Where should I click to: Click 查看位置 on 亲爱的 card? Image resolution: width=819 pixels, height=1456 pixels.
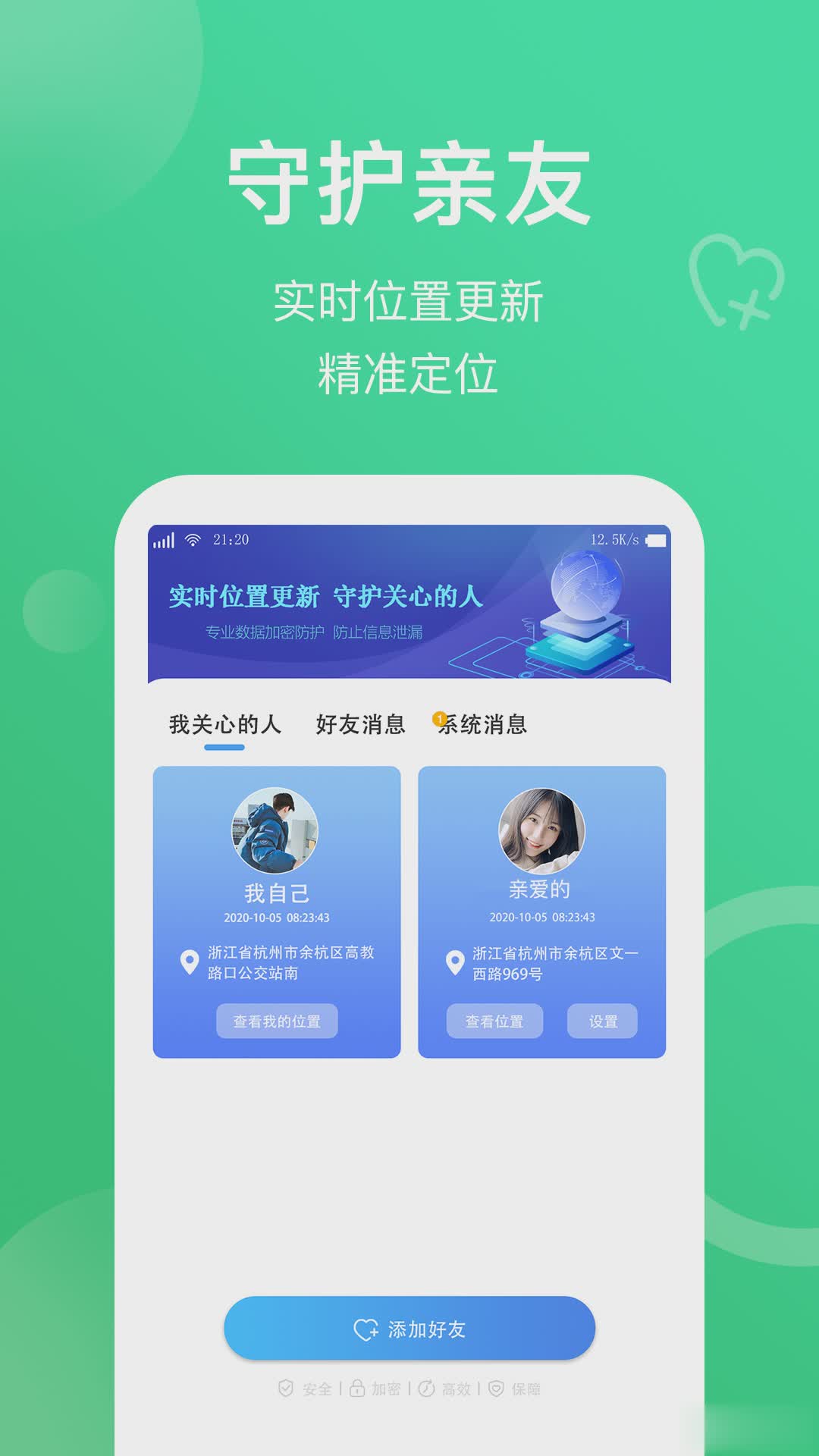[x=497, y=1021]
